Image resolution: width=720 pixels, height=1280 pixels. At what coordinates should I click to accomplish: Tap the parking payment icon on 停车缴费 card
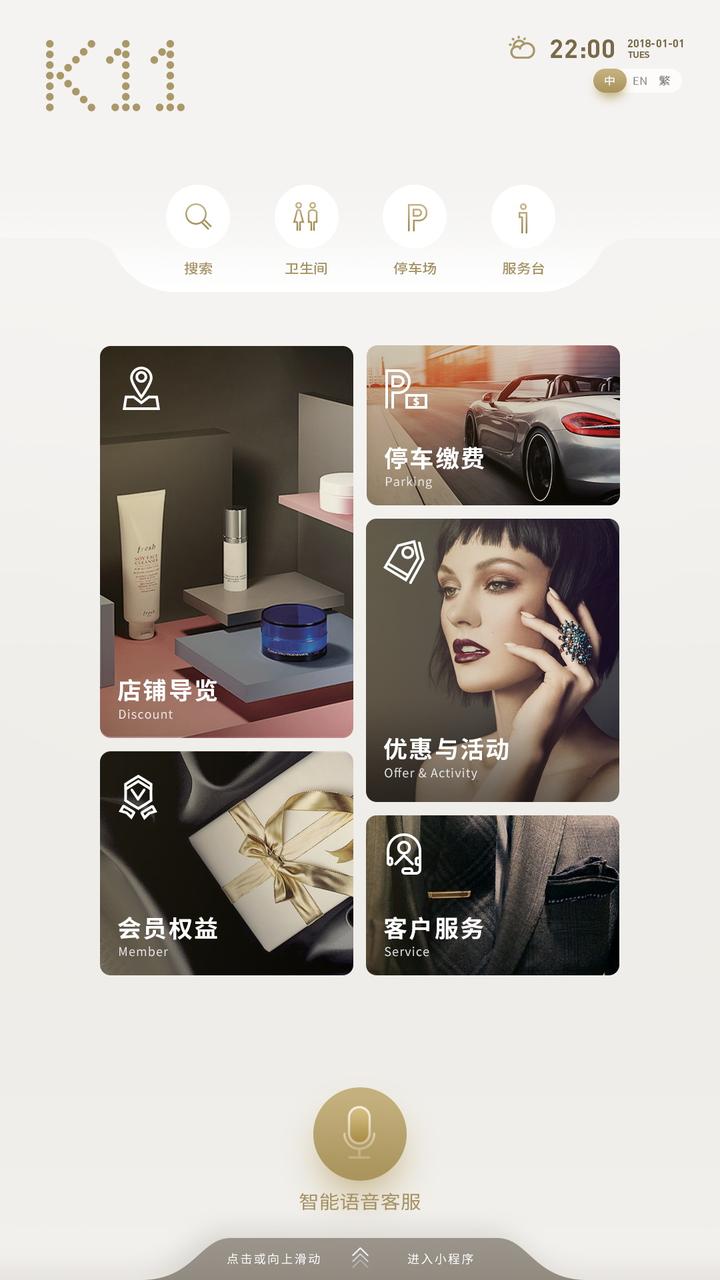point(405,391)
